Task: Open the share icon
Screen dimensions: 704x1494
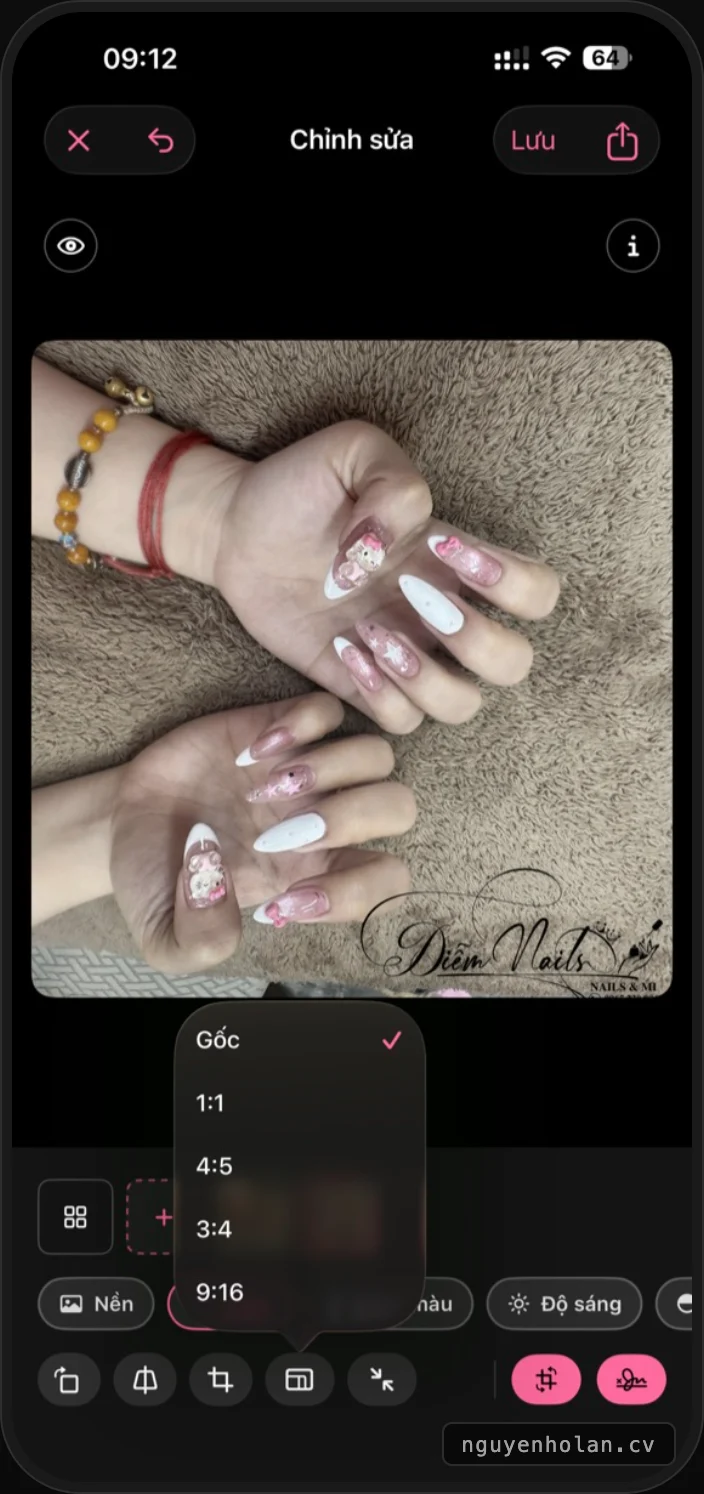Action: (x=622, y=141)
